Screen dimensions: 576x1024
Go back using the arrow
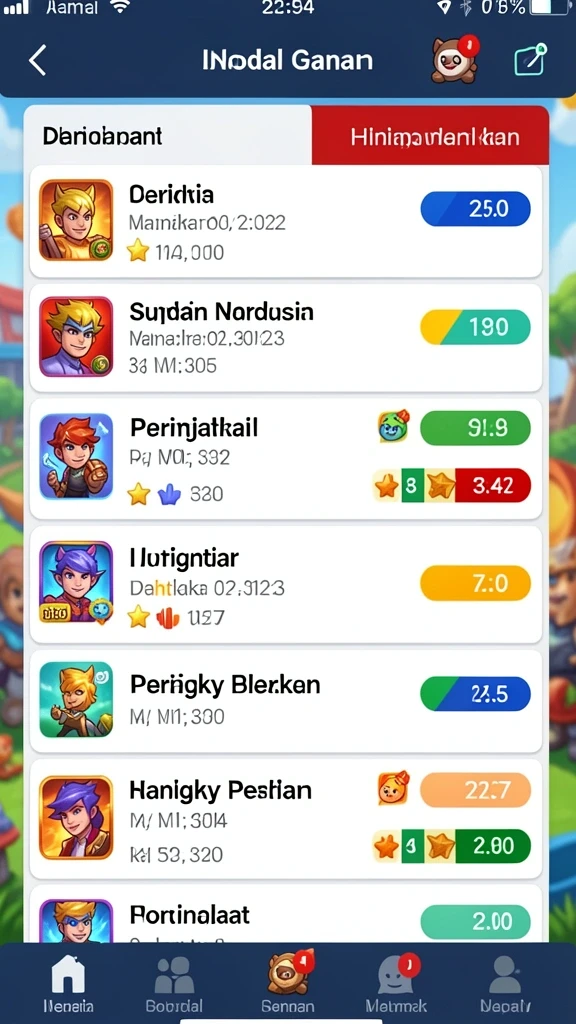pyautogui.click(x=38, y=61)
